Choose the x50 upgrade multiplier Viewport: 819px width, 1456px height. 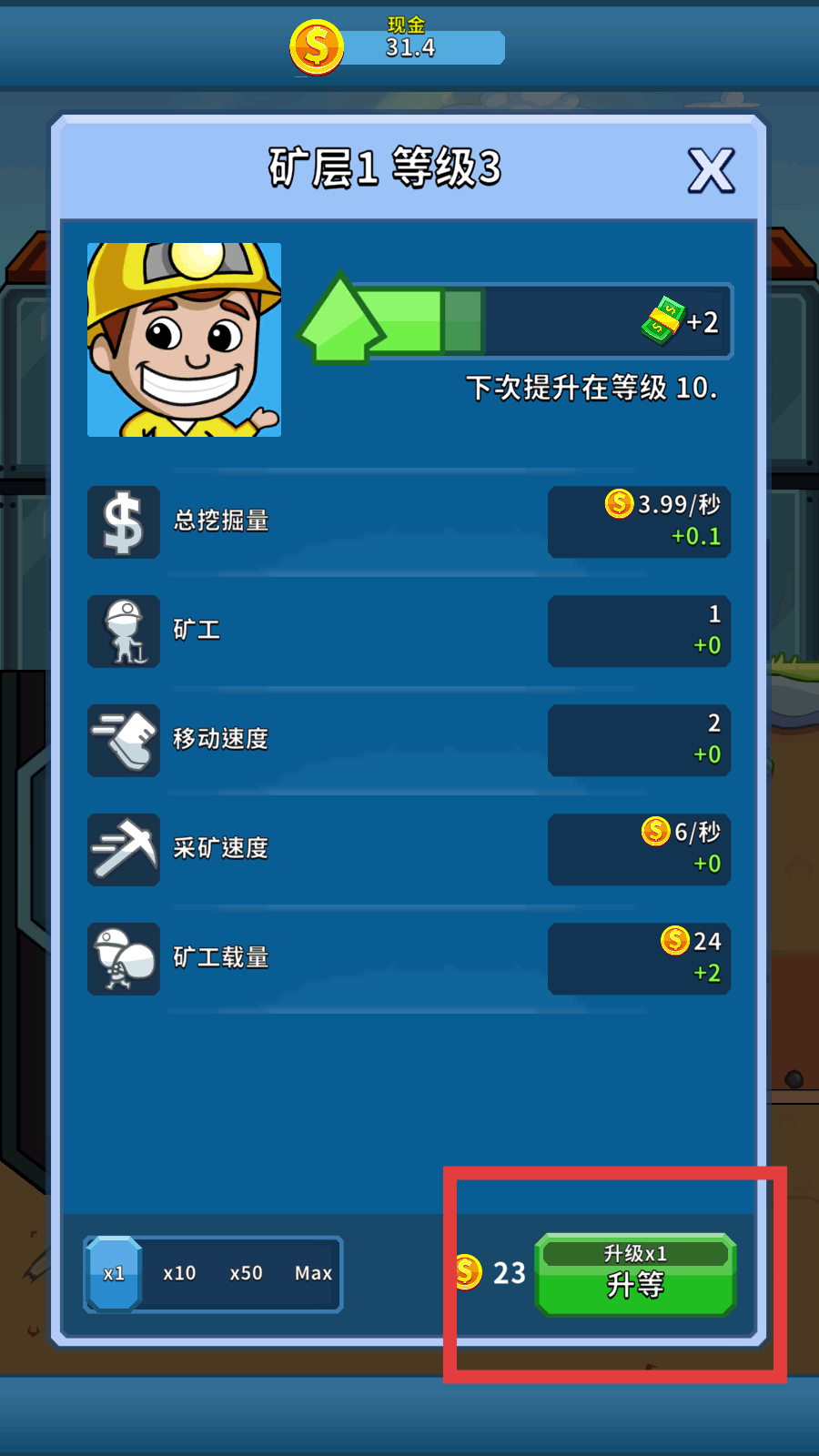[246, 1274]
